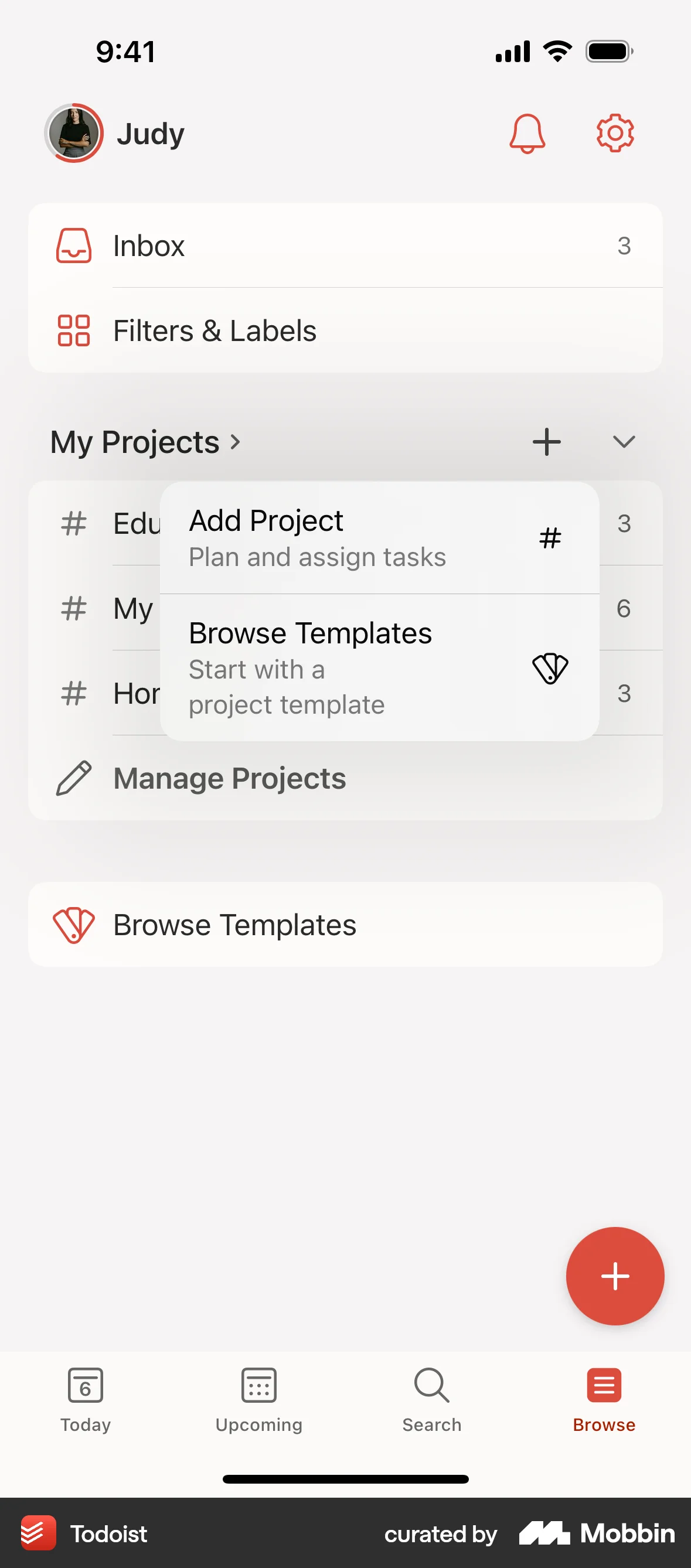Expand My Projects with the chevron arrow
Screen dimensions: 691x1568
(x=235, y=443)
